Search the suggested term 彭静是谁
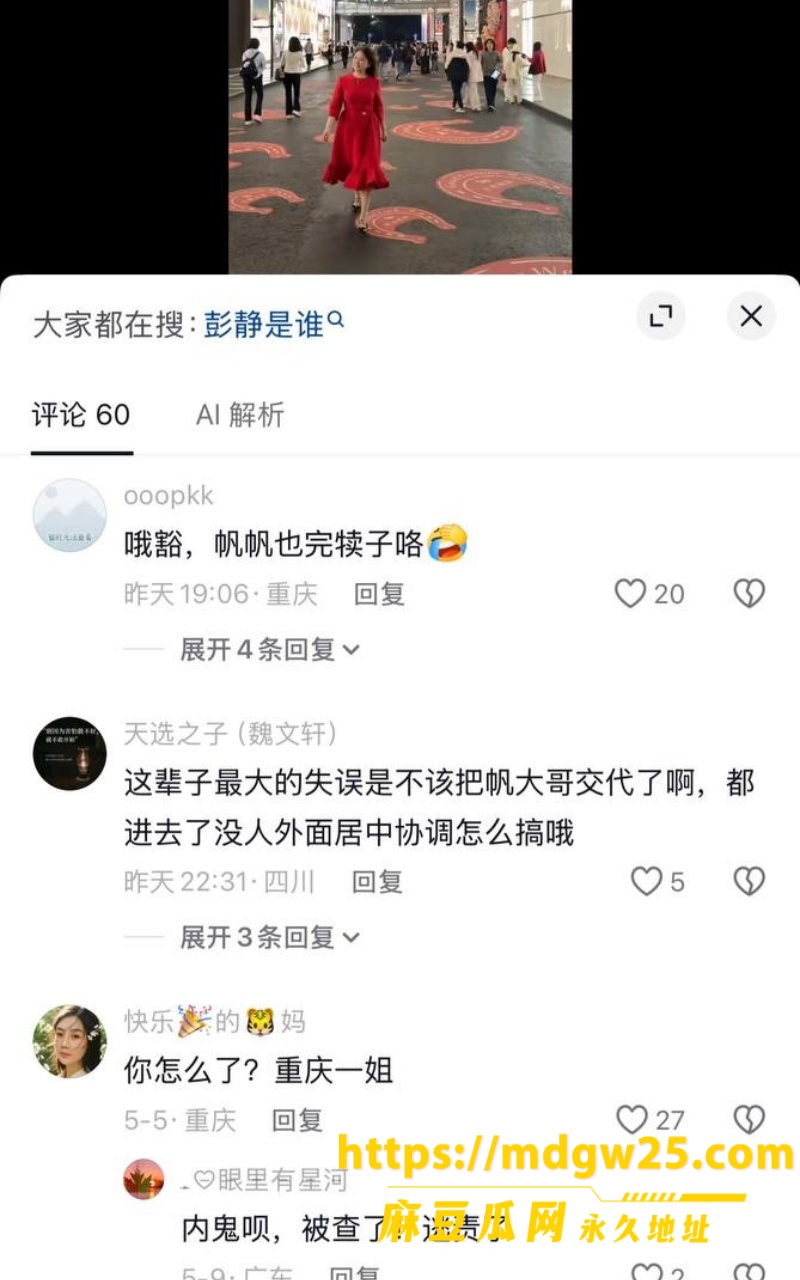Image resolution: width=800 pixels, height=1280 pixels. click(x=274, y=323)
